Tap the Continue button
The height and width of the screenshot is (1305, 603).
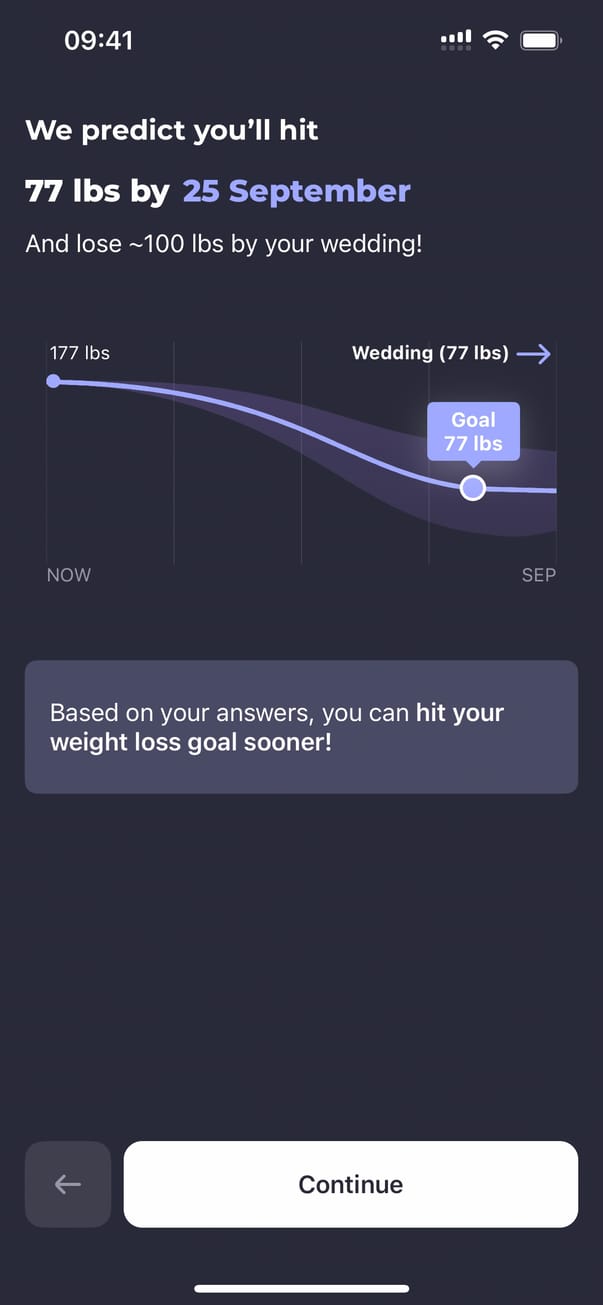tap(350, 1184)
